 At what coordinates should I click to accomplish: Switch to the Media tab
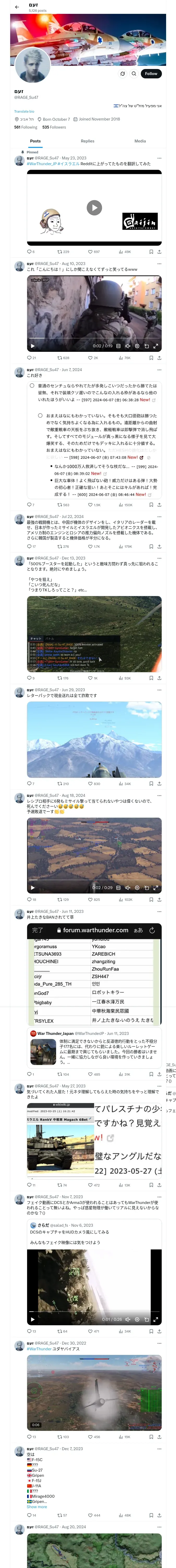(140, 141)
